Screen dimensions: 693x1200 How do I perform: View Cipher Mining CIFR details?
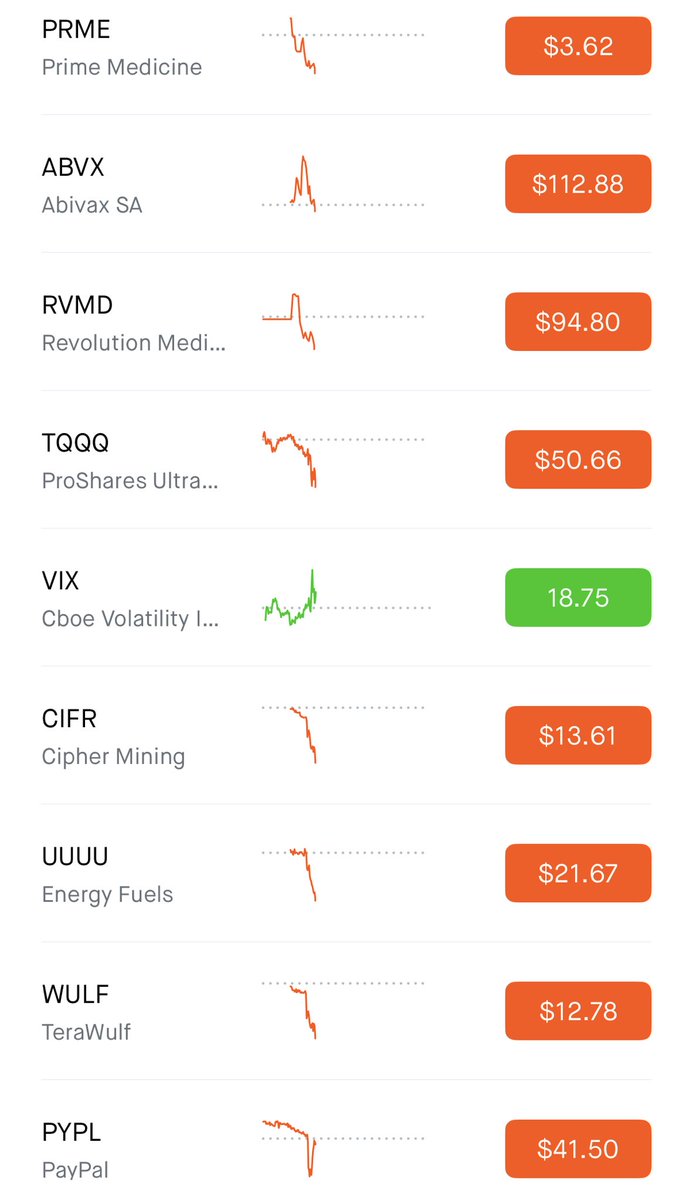(x=113, y=737)
